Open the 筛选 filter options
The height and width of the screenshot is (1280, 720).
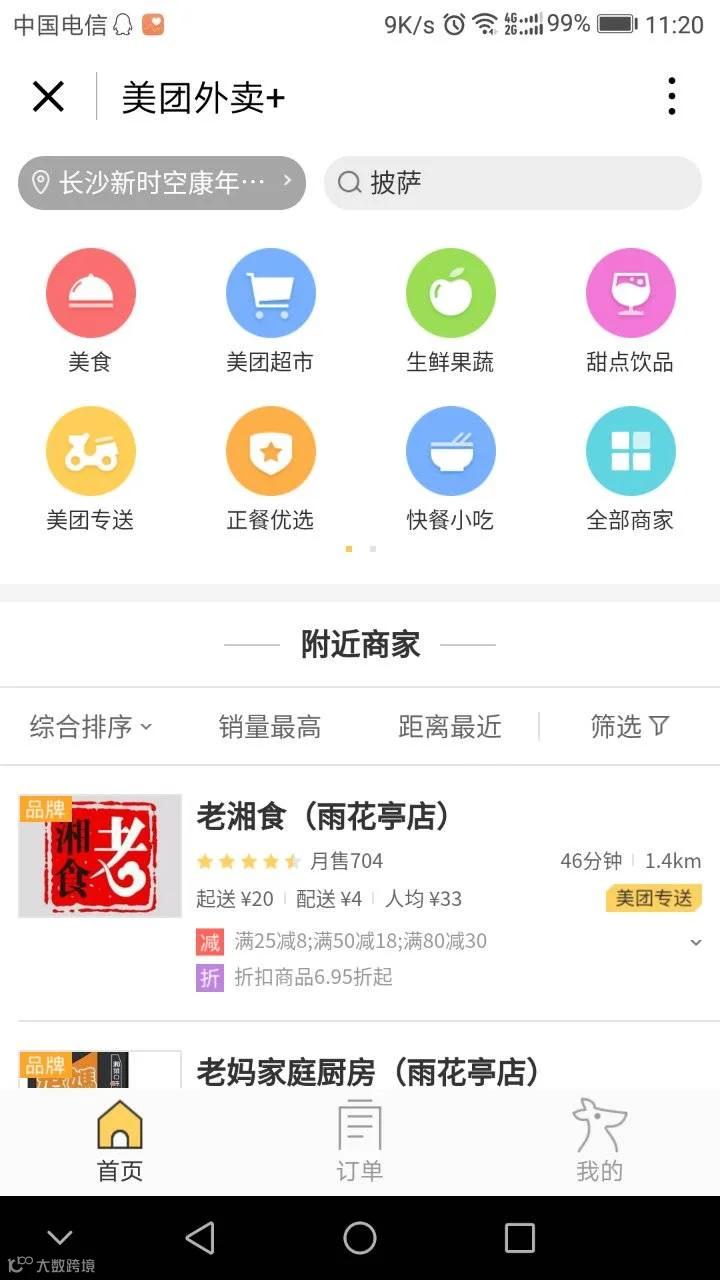click(x=630, y=727)
